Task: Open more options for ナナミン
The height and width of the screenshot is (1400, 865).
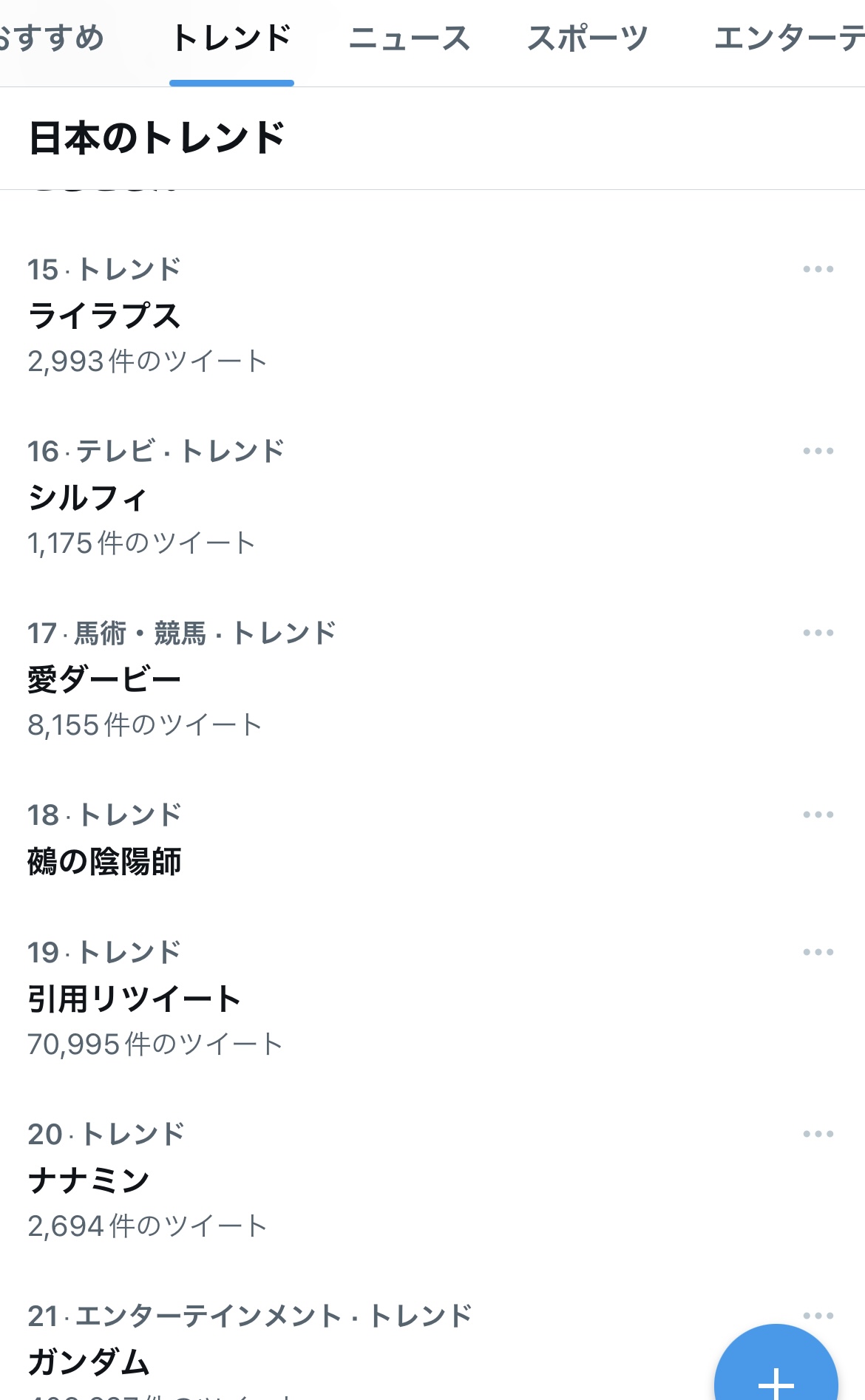Action: (818, 1134)
